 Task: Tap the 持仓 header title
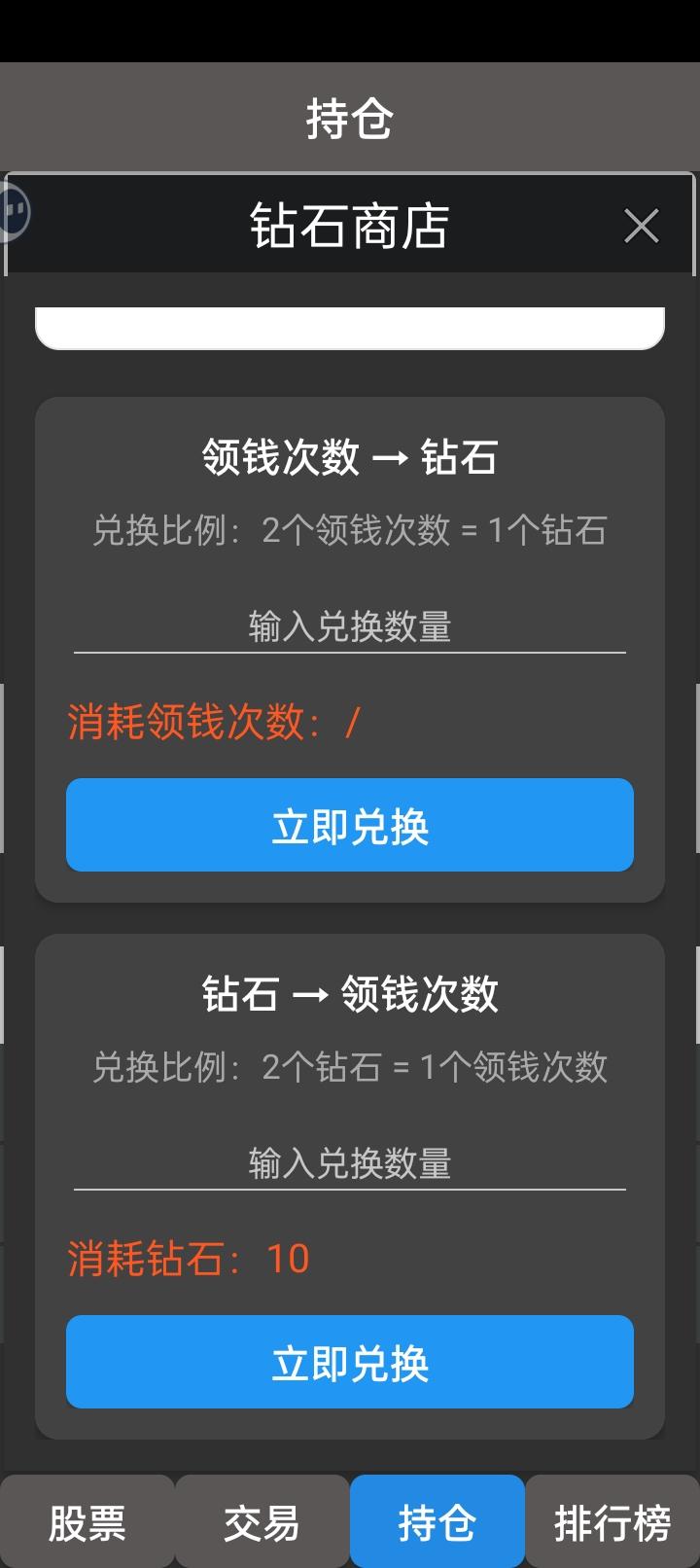point(349,117)
